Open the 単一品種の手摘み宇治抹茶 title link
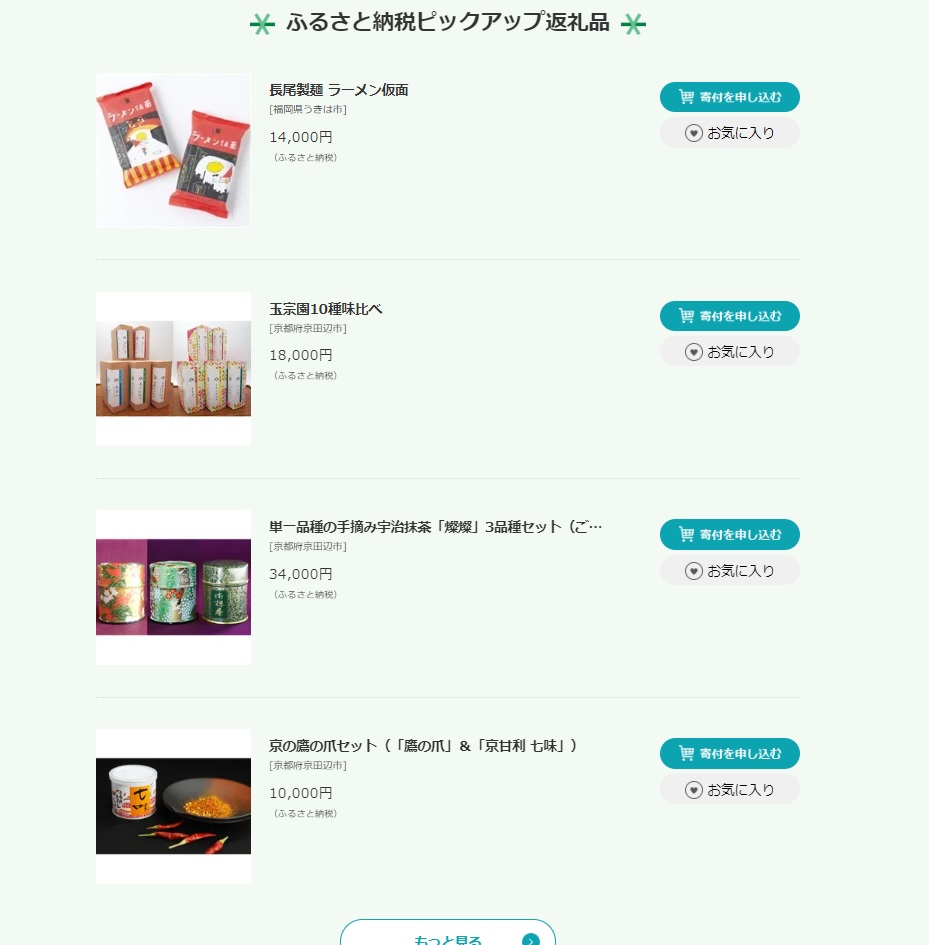This screenshot has width=929, height=945. click(x=435, y=527)
